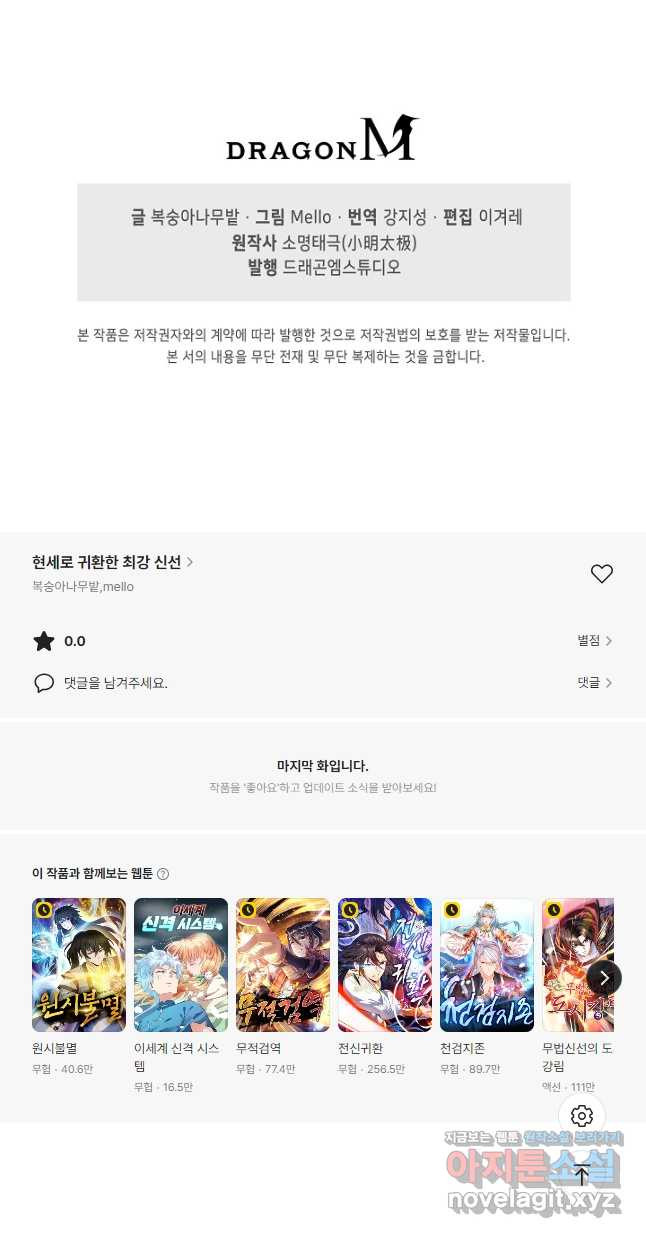Open the viewer settings gear
The image size is (646, 1238).
[582, 1116]
